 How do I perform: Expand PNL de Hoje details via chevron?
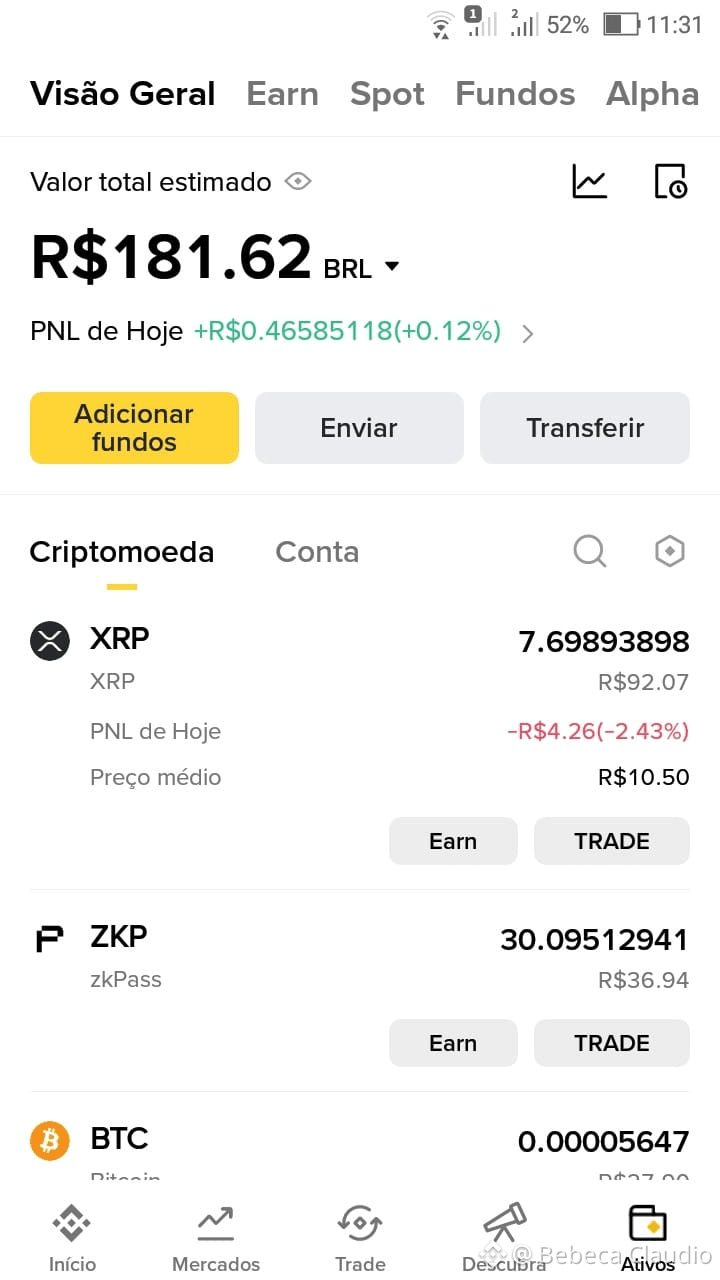tap(527, 332)
